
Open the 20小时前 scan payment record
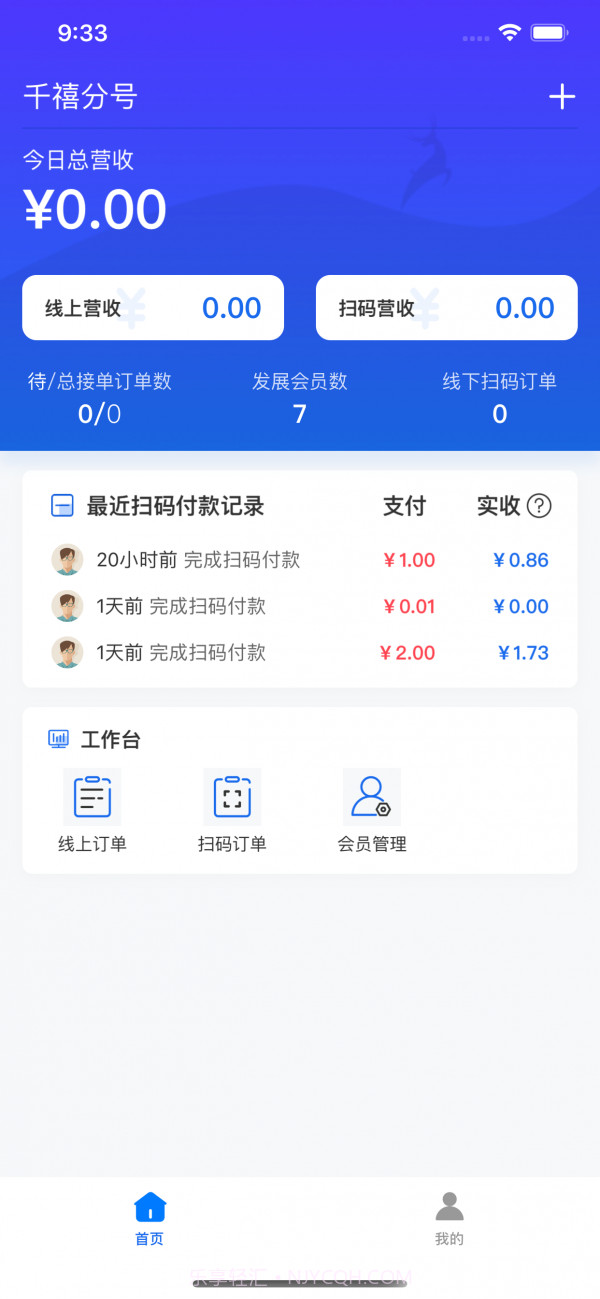pyautogui.click(x=299, y=560)
